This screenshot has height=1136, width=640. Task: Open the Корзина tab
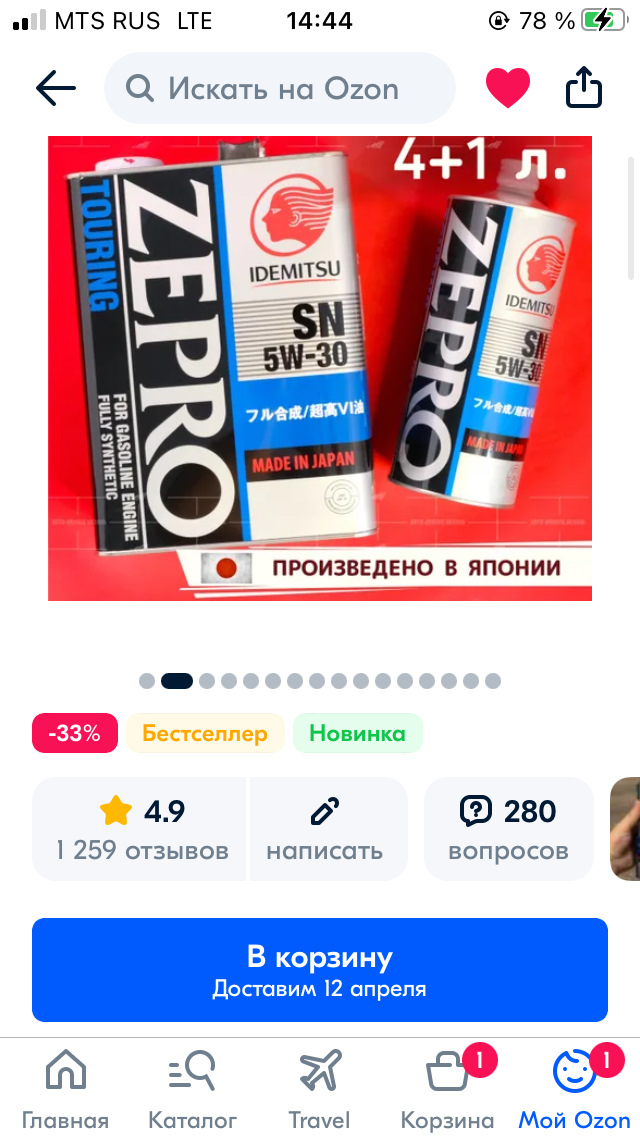pos(447,1089)
